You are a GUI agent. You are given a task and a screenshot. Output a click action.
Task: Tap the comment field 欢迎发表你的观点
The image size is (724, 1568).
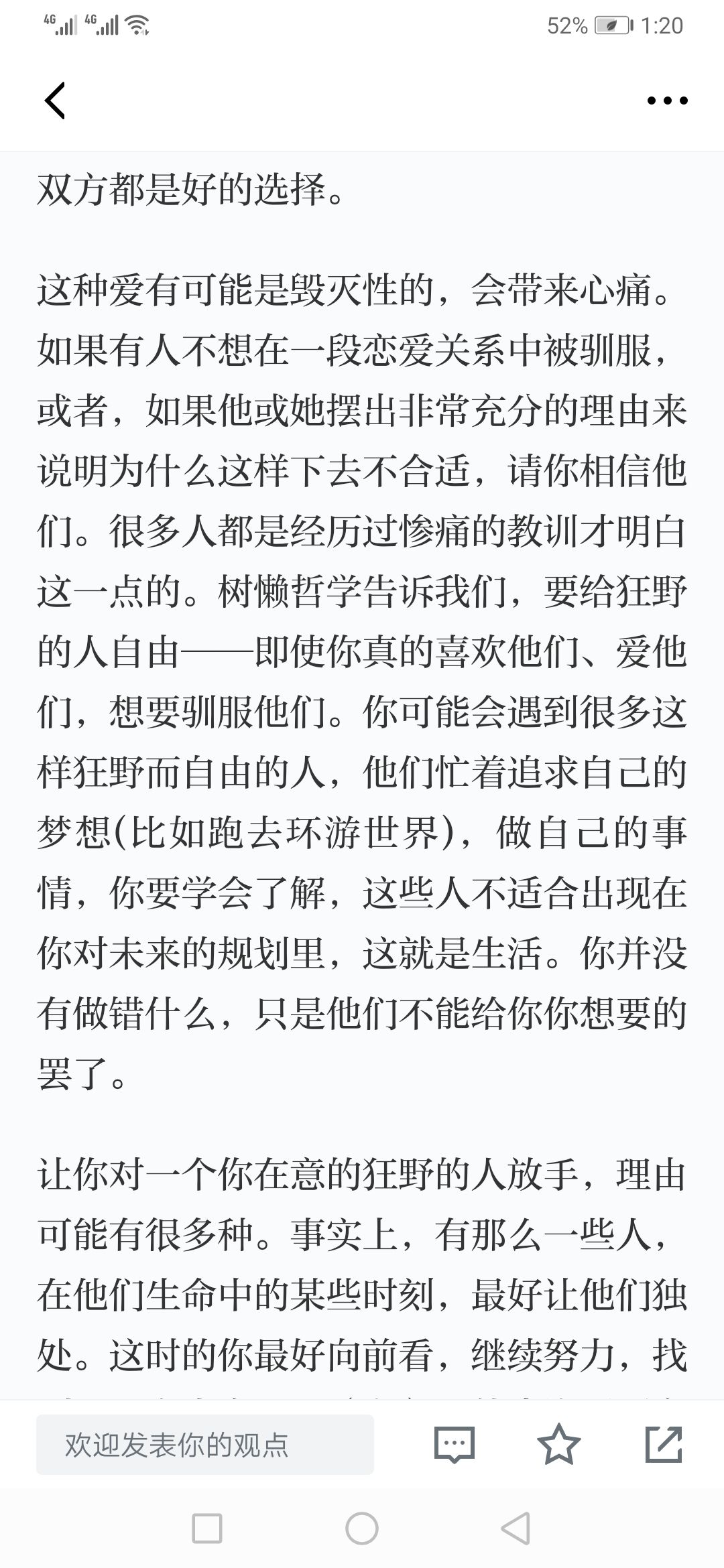pyautogui.click(x=205, y=1444)
